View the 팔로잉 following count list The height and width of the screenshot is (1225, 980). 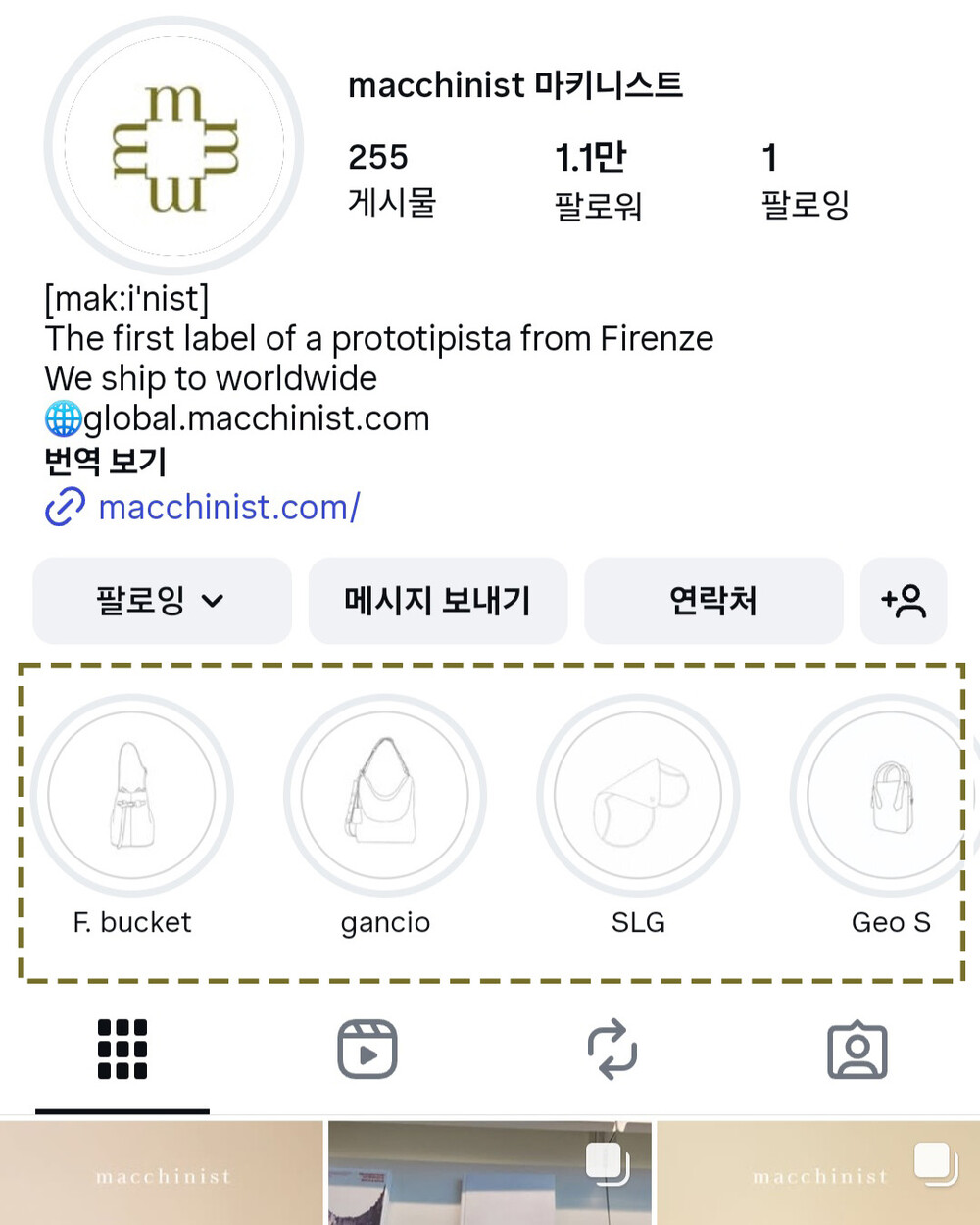[806, 180]
